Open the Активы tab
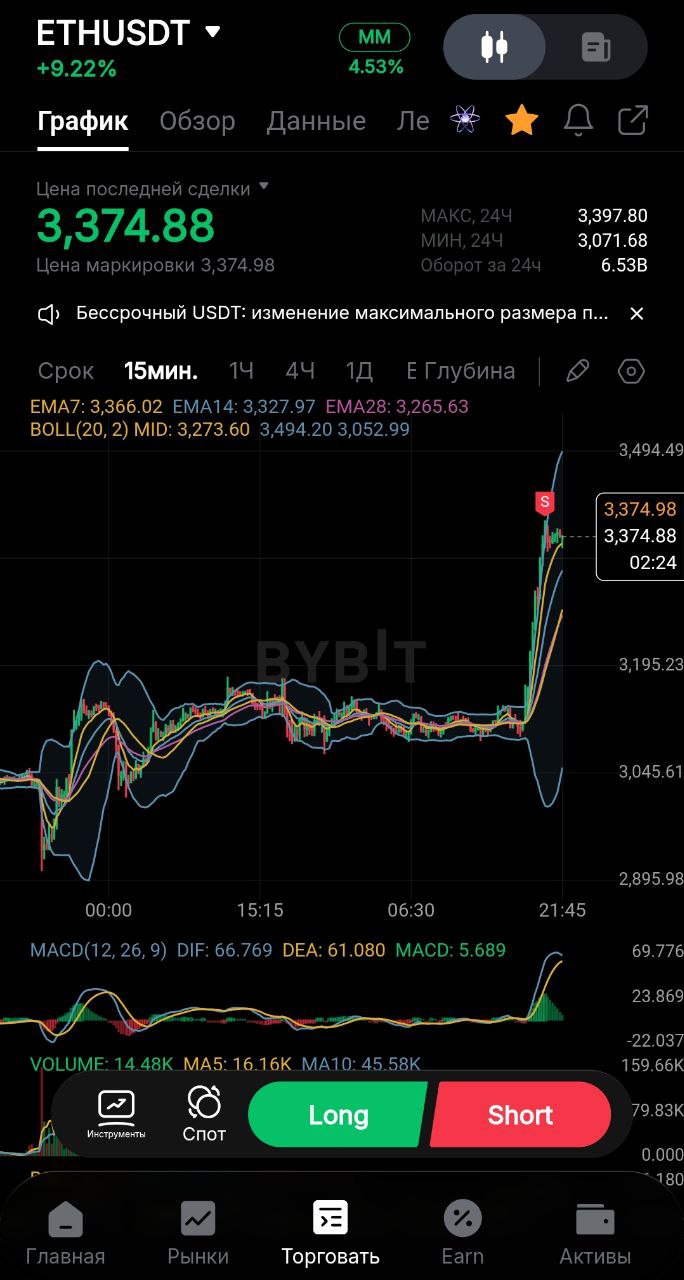The width and height of the screenshot is (684, 1280). [595, 1235]
